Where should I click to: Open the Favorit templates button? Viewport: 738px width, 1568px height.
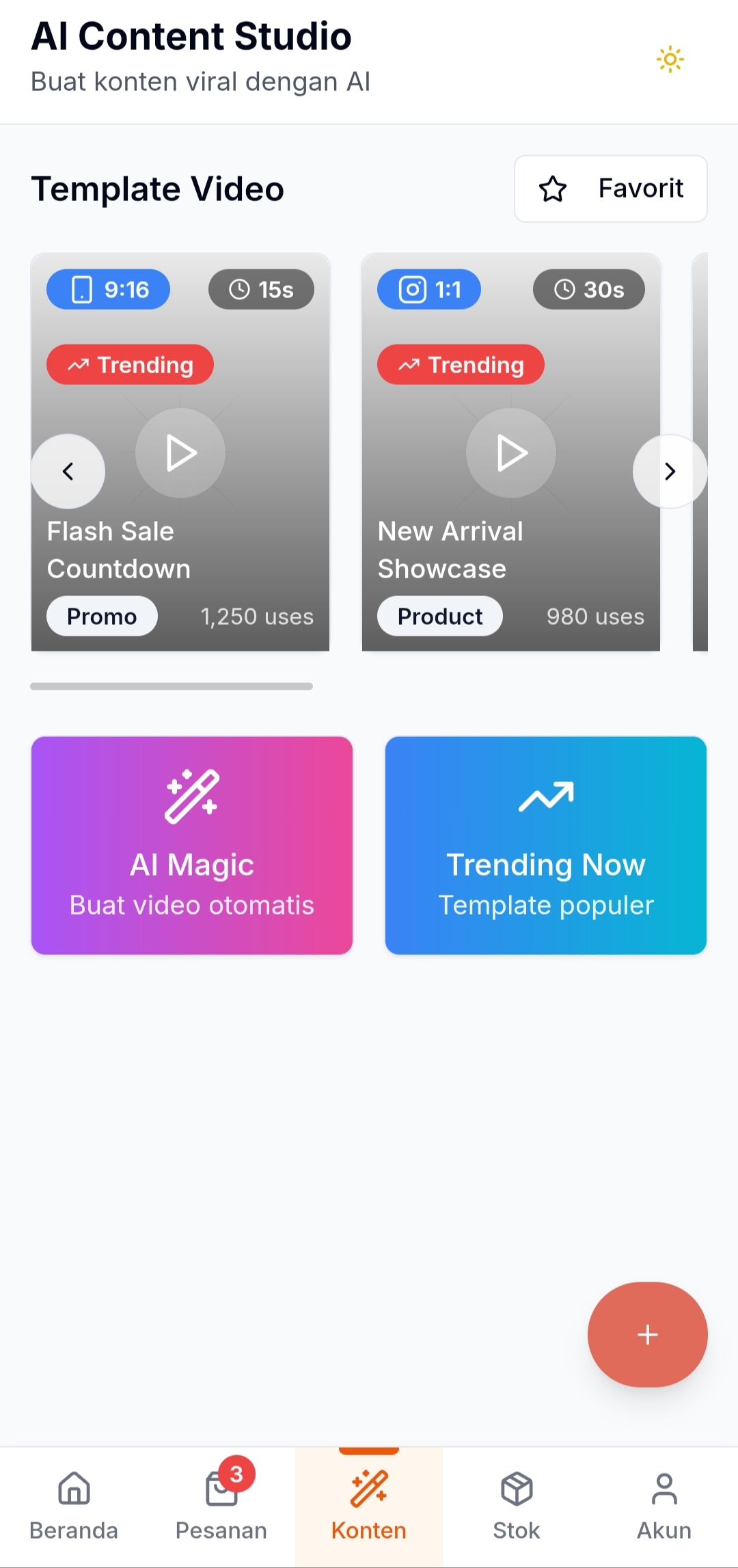pos(610,189)
